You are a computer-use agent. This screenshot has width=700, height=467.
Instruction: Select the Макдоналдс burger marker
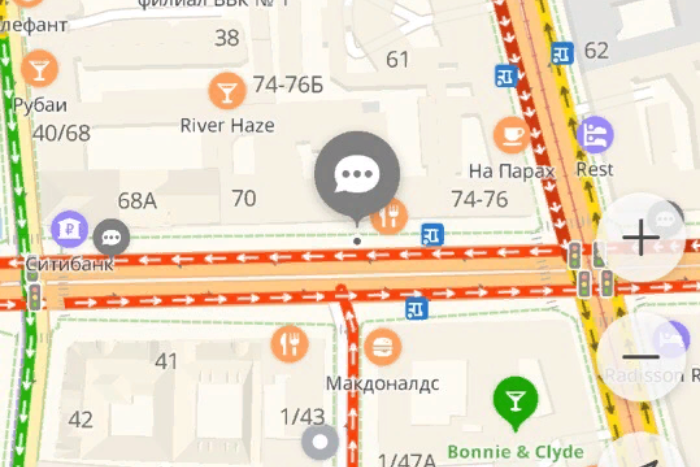pos(382,348)
